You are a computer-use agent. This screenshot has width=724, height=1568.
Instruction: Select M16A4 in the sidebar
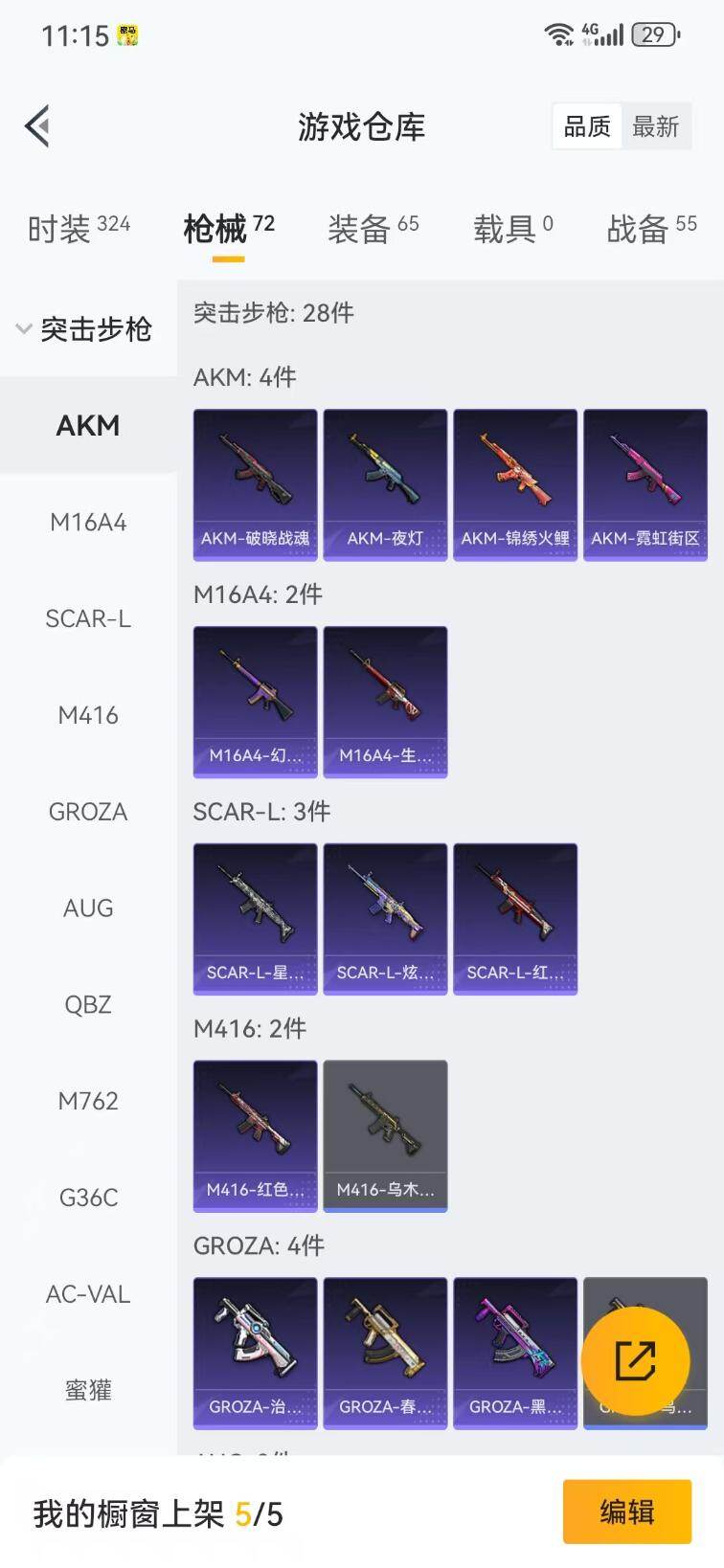(88, 523)
